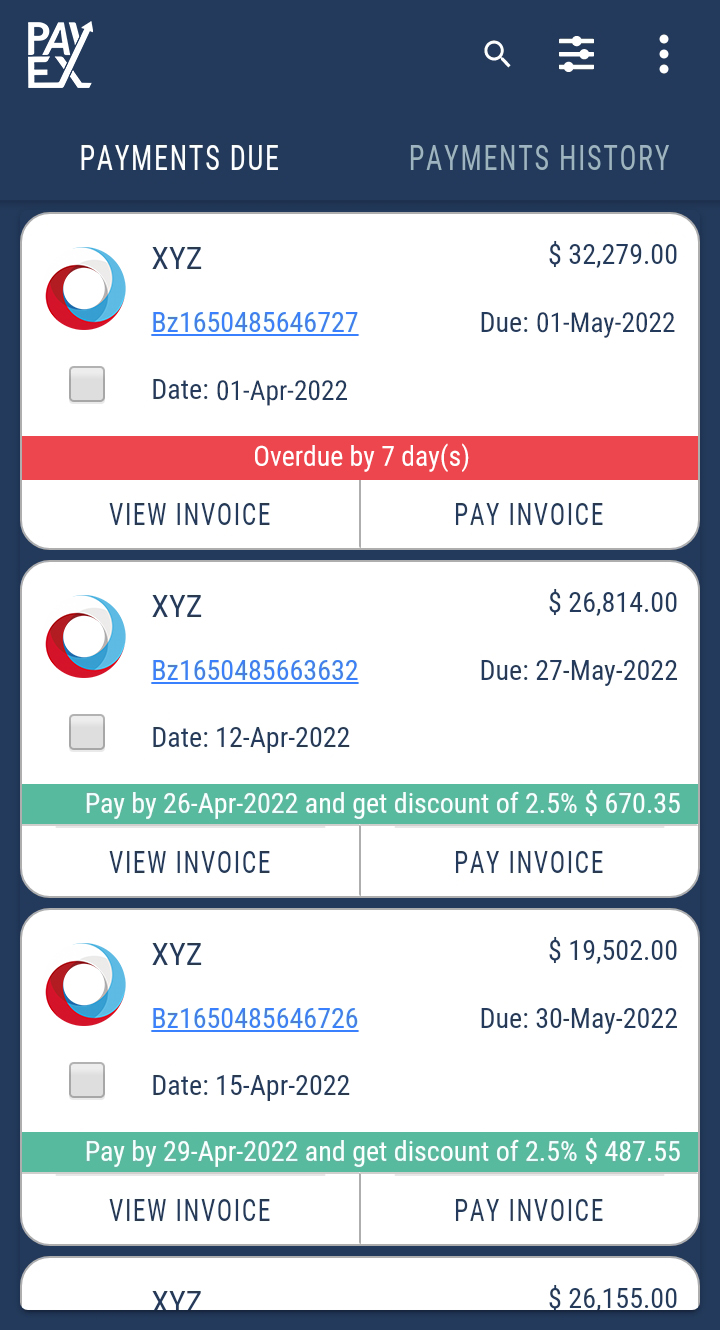Click the XYZ company logo on first invoice
The height and width of the screenshot is (1330, 720).
(x=84, y=288)
